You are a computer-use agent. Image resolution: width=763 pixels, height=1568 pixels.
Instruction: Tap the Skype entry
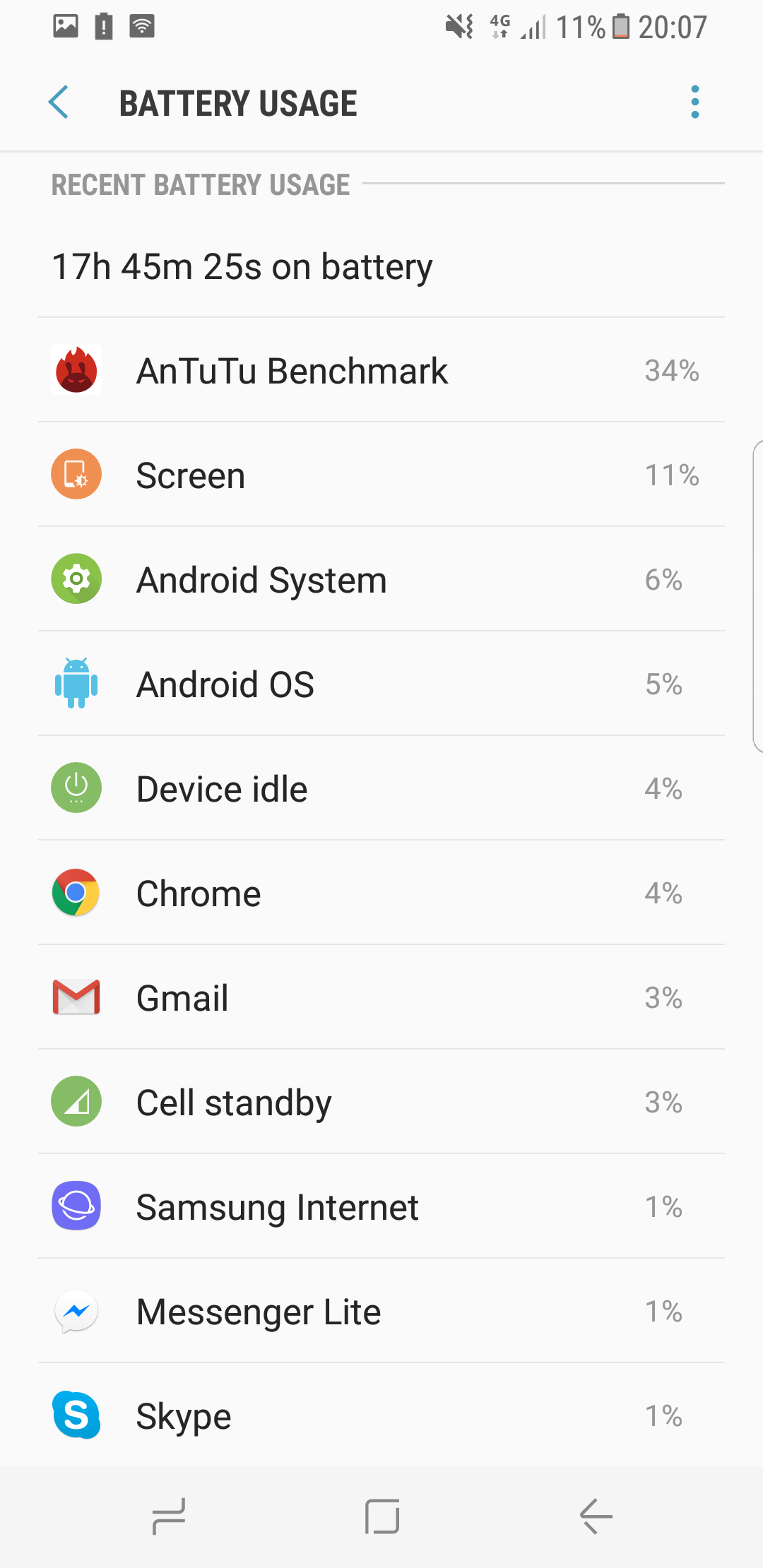point(381,1415)
